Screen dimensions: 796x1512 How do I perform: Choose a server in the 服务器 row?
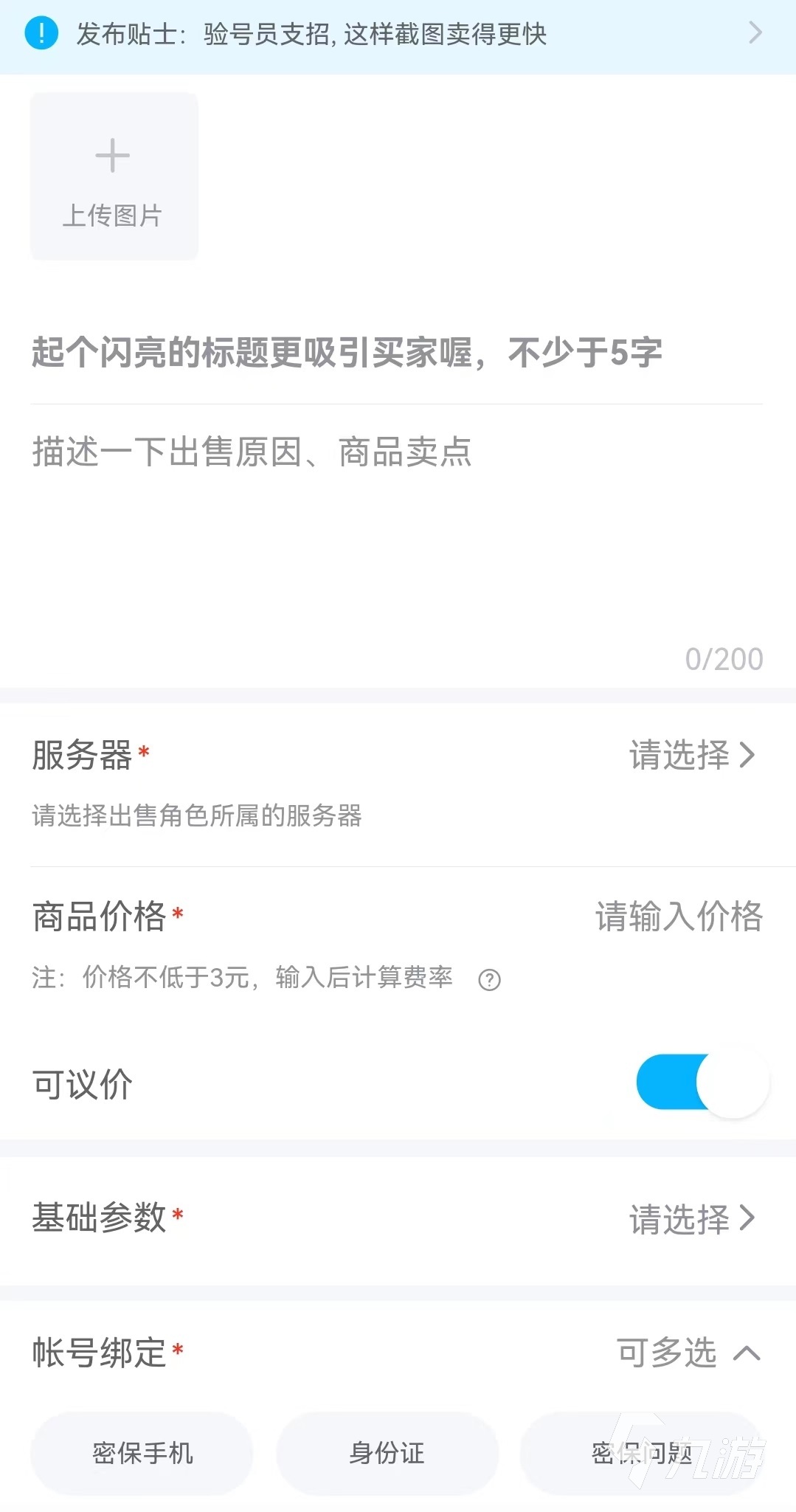coord(691,755)
